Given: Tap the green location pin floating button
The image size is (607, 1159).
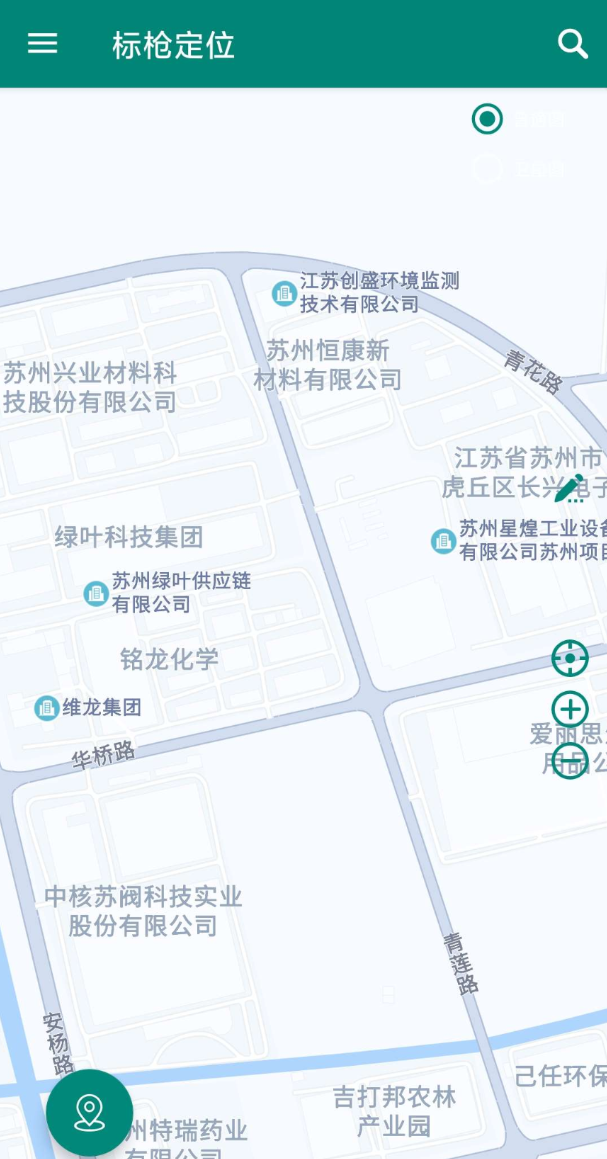Looking at the screenshot, I should click(89, 1112).
